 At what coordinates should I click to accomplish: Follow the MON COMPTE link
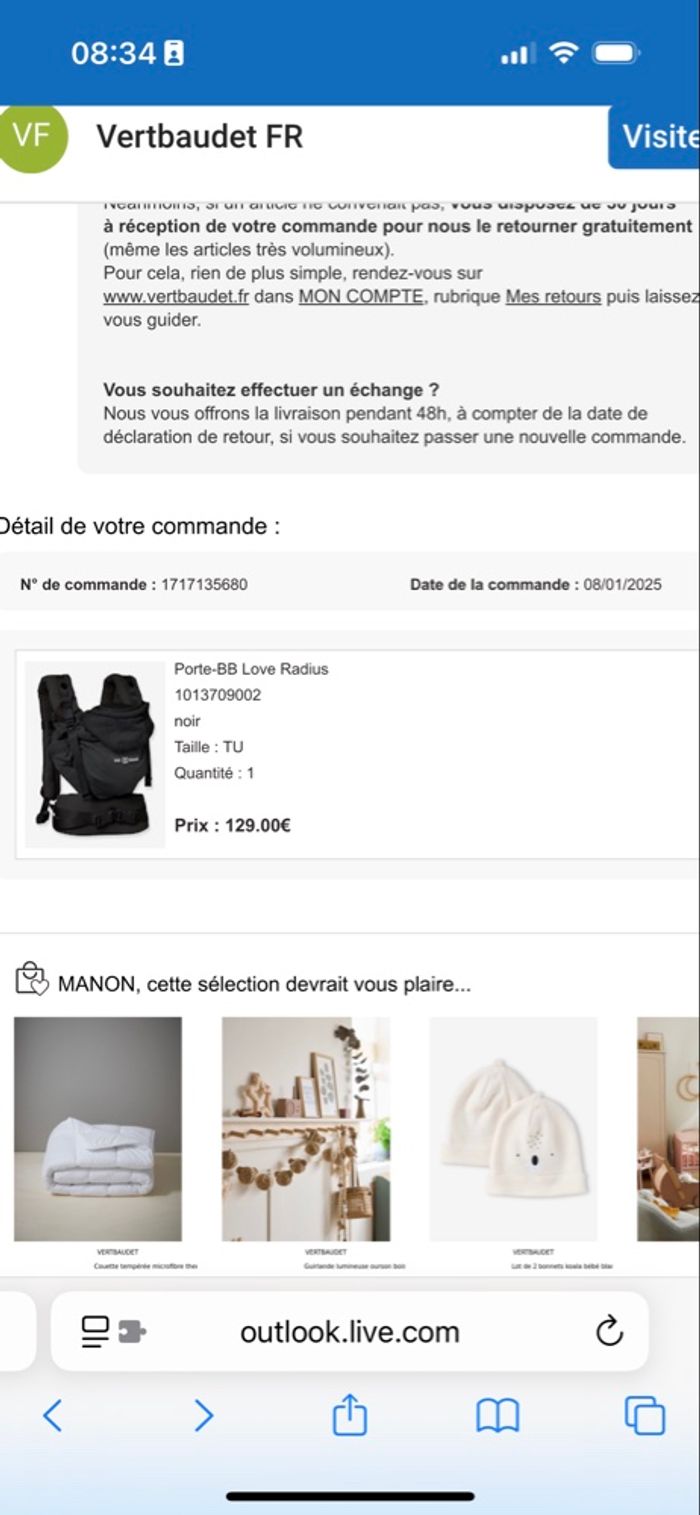click(360, 297)
